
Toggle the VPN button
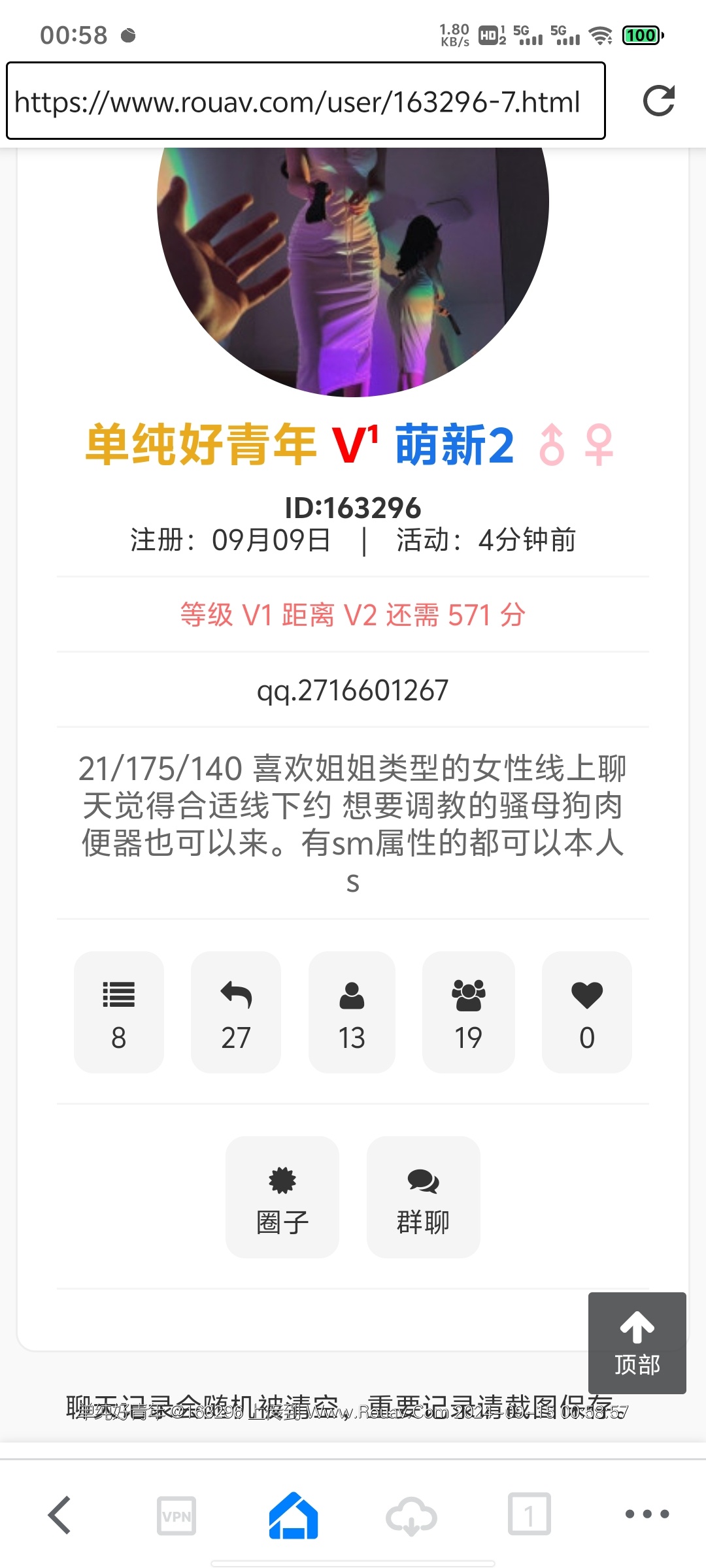176,1515
